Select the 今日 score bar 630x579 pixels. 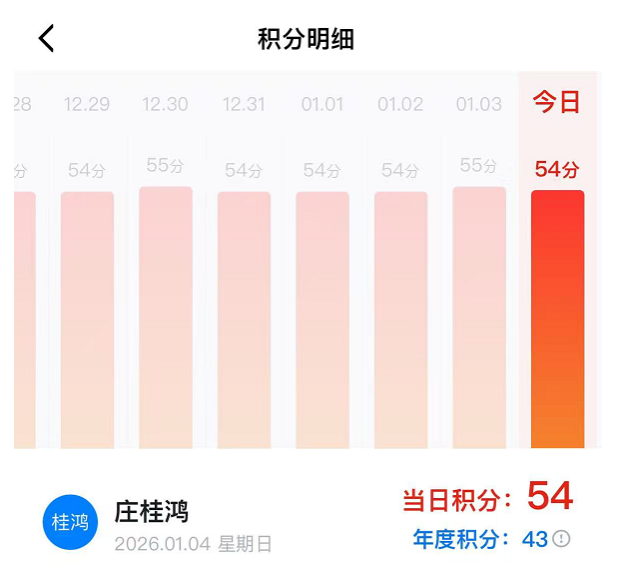[557, 320]
